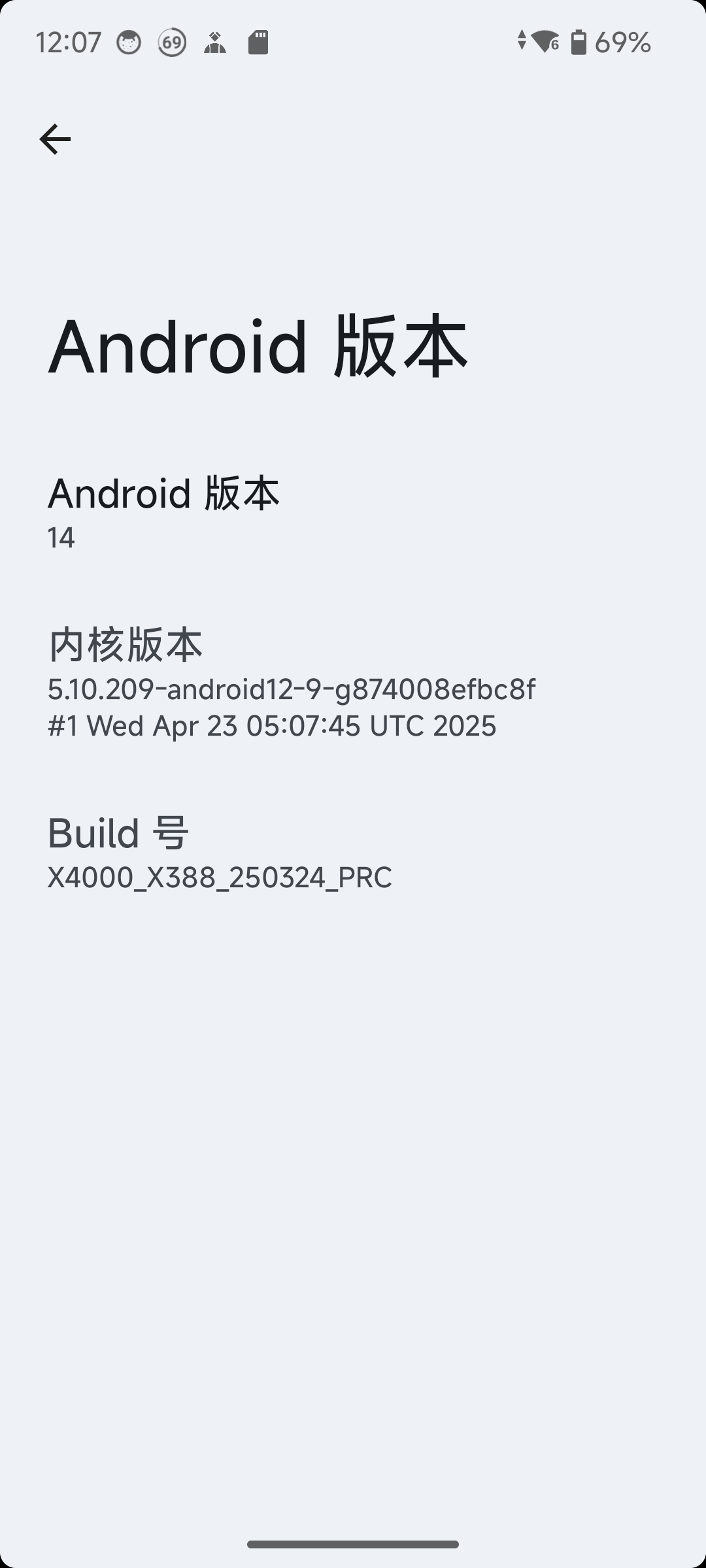Go back using the arrow icon
Image resolution: width=706 pixels, height=1568 pixels.
(55, 139)
